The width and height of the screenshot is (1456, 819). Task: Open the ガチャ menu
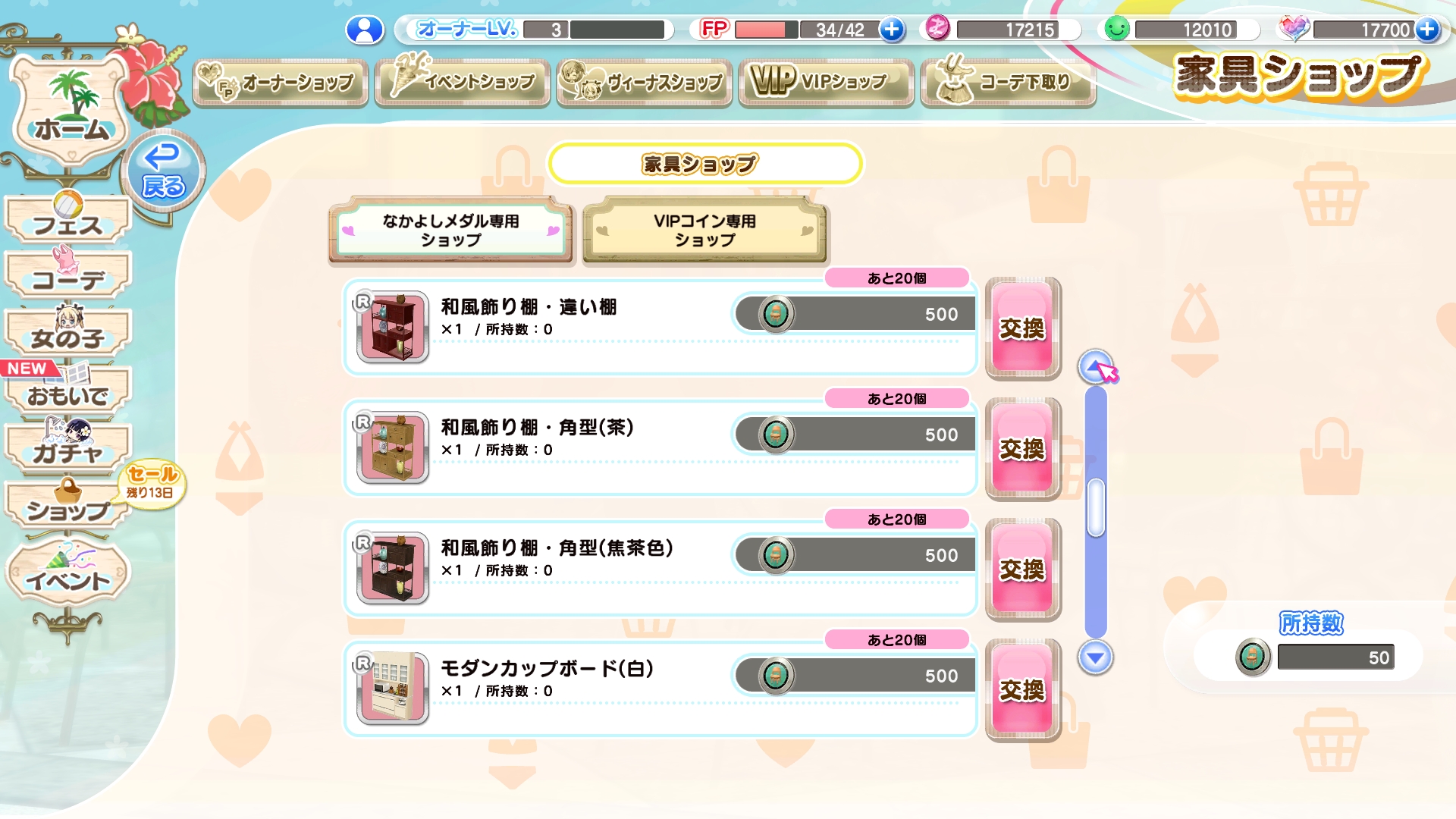pyautogui.click(x=68, y=447)
